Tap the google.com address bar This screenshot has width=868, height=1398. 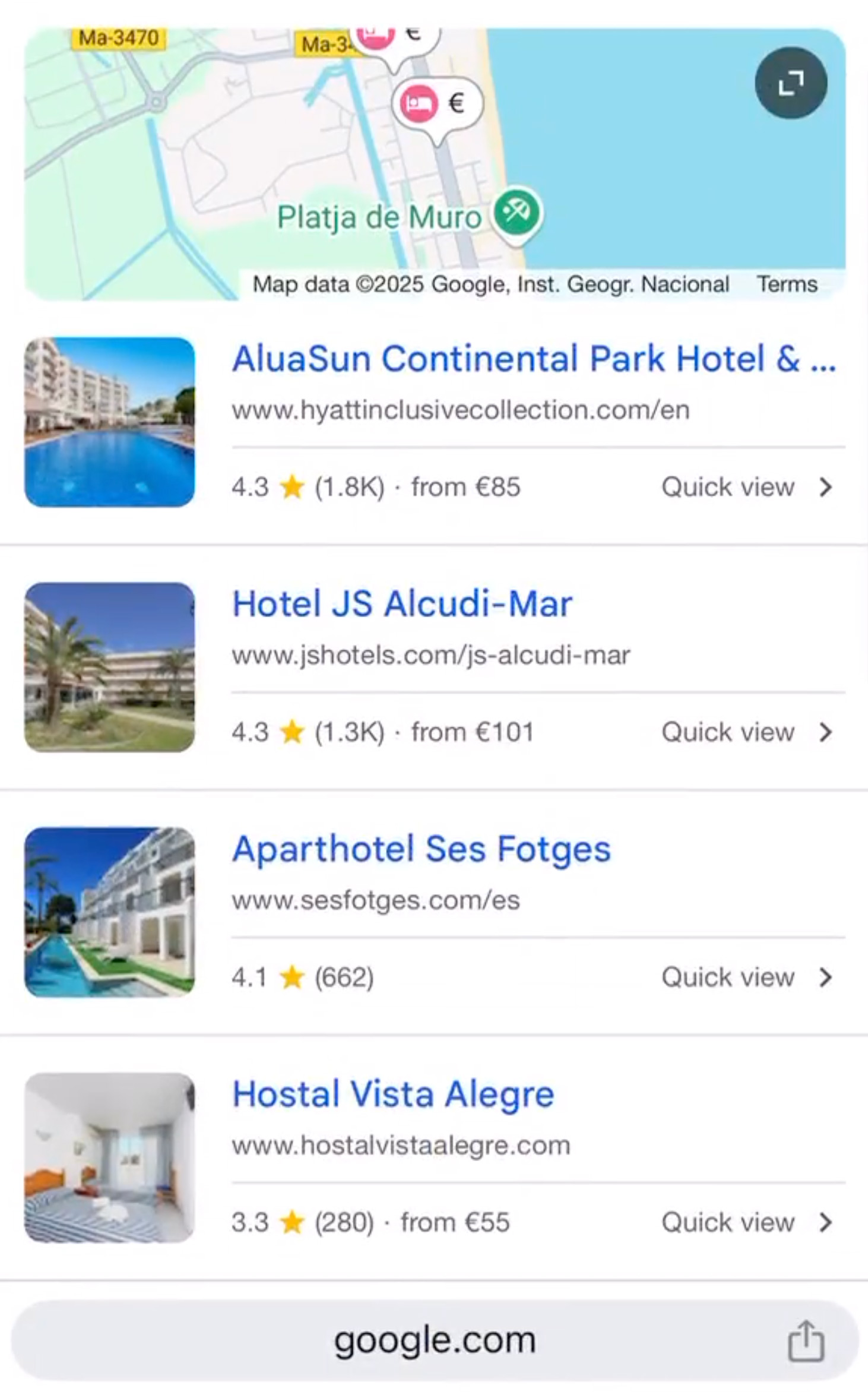(434, 1338)
